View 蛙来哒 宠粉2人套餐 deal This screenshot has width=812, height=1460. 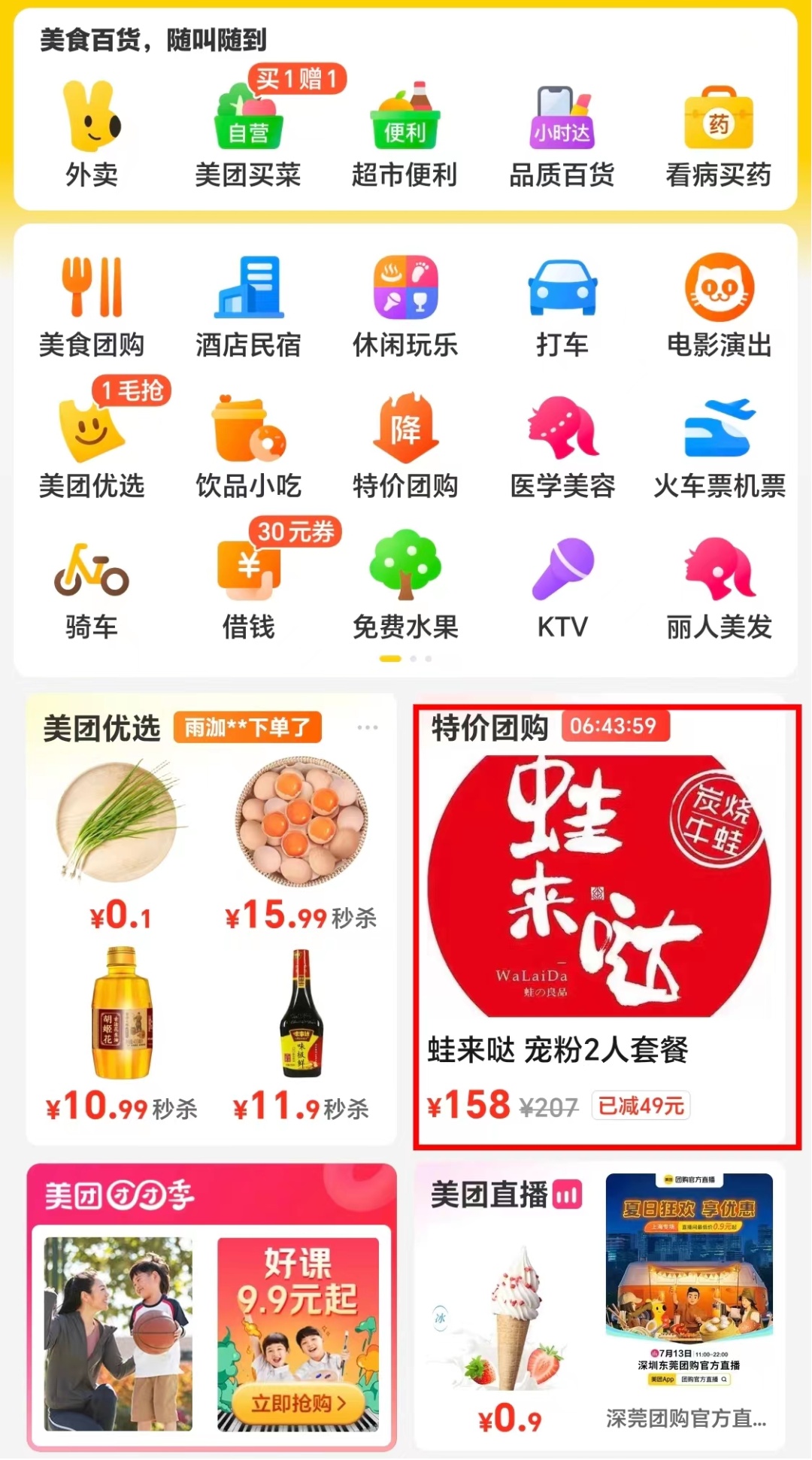click(606, 927)
